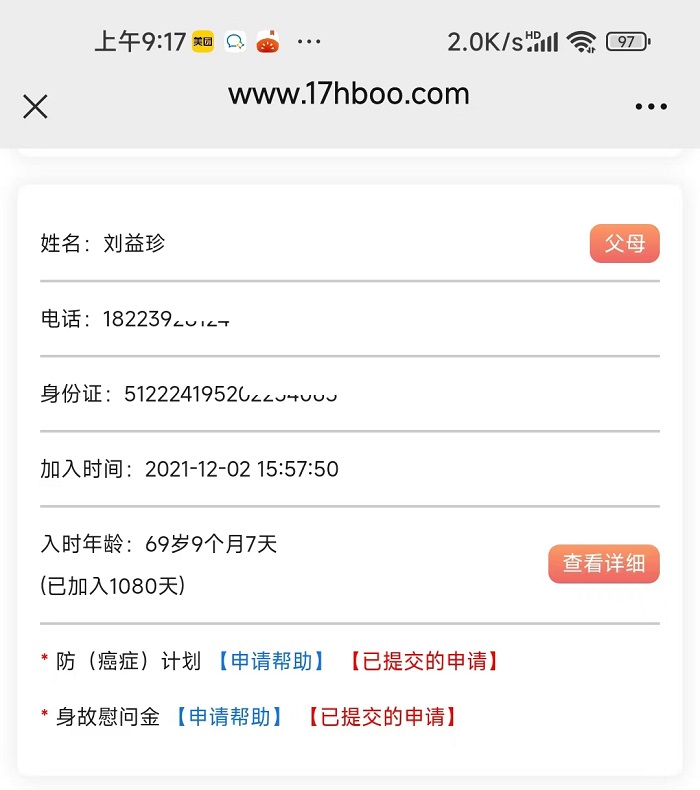Open 查看详细 for join details
700x790 pixels.
tap(603, 564)
